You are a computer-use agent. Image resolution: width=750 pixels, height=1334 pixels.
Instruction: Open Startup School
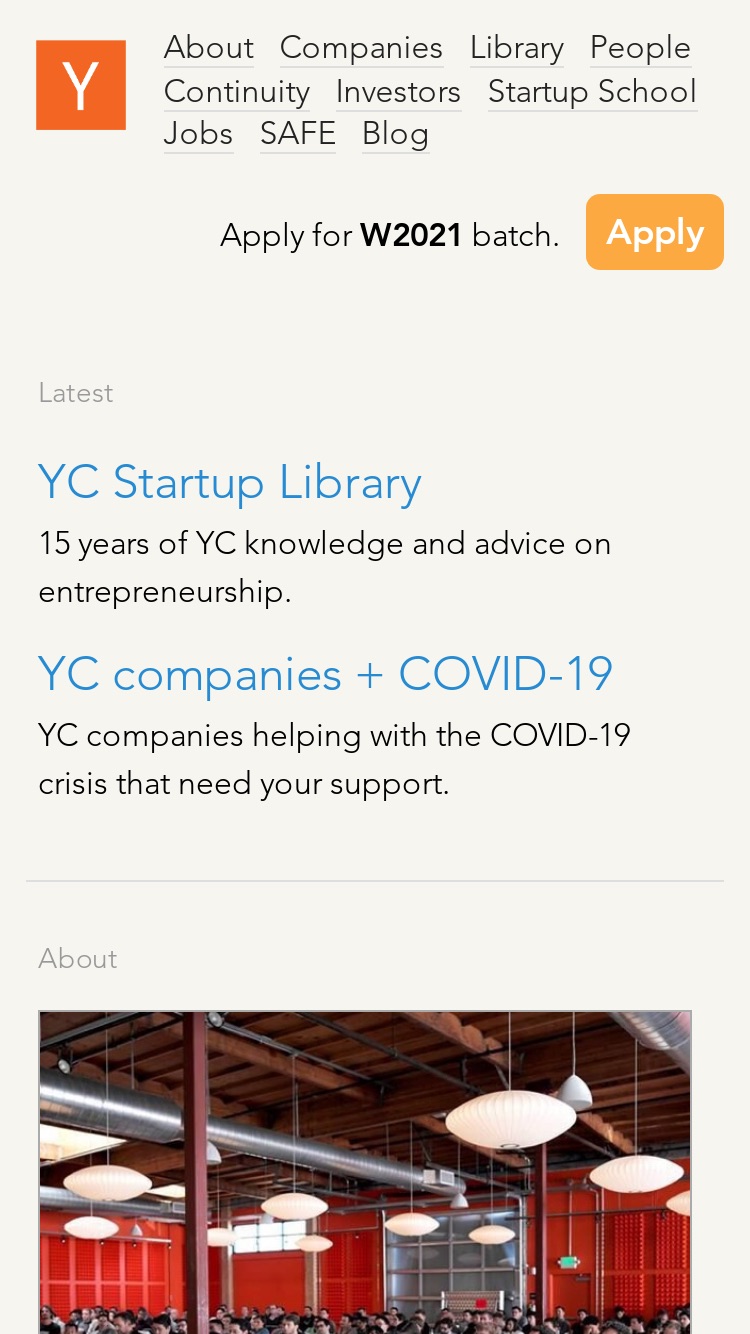593,92
